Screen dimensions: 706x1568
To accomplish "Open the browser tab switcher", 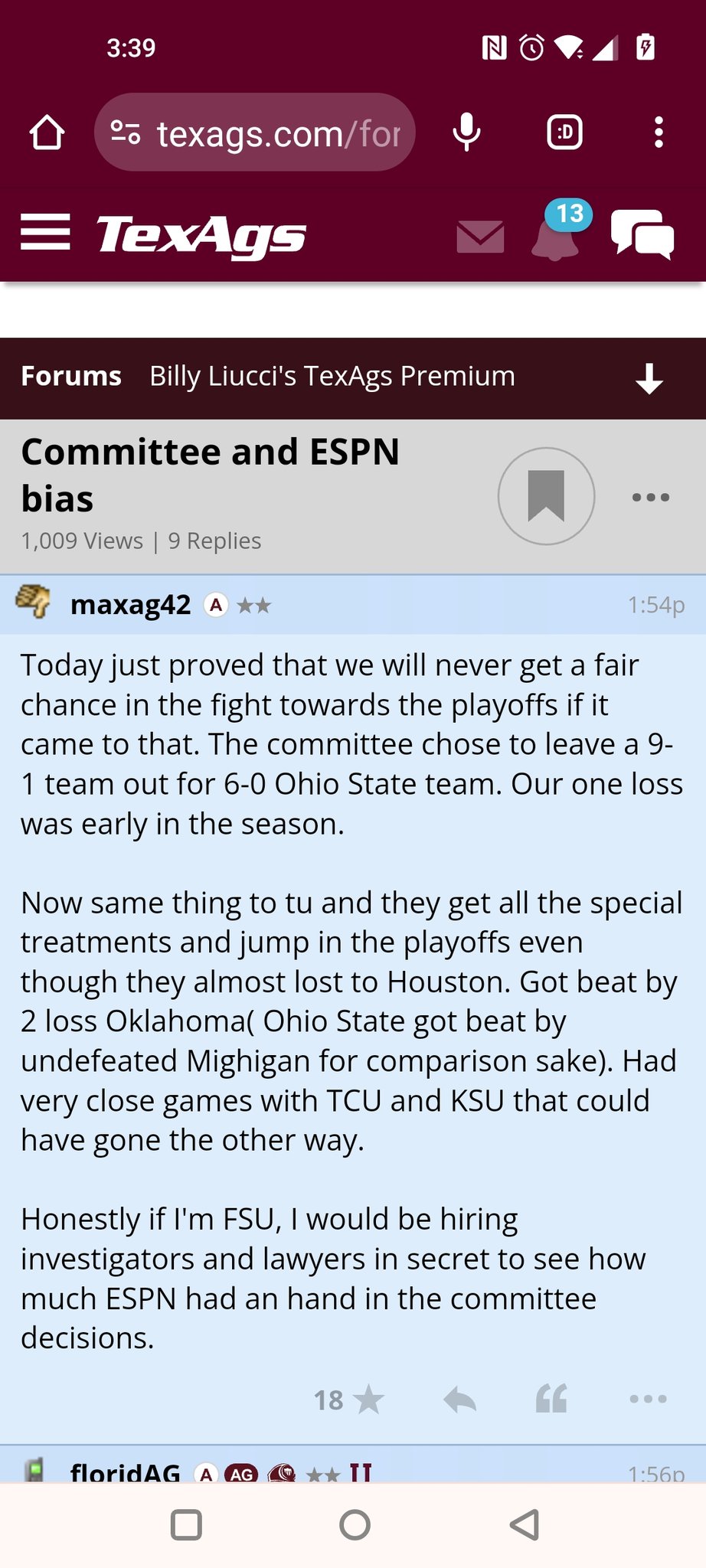I will click(x=564, y=133).
